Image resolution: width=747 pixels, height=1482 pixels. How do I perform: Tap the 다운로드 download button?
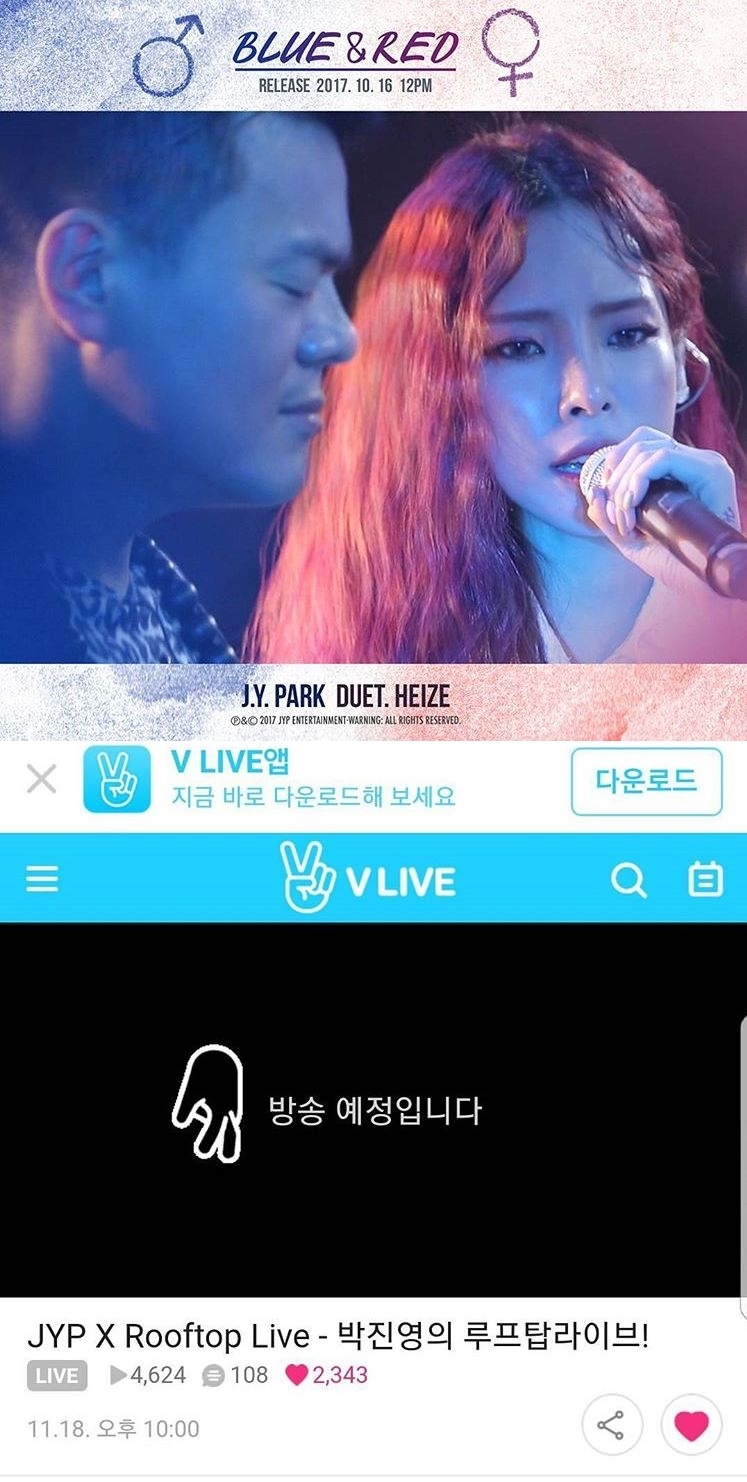pos(646,781)
